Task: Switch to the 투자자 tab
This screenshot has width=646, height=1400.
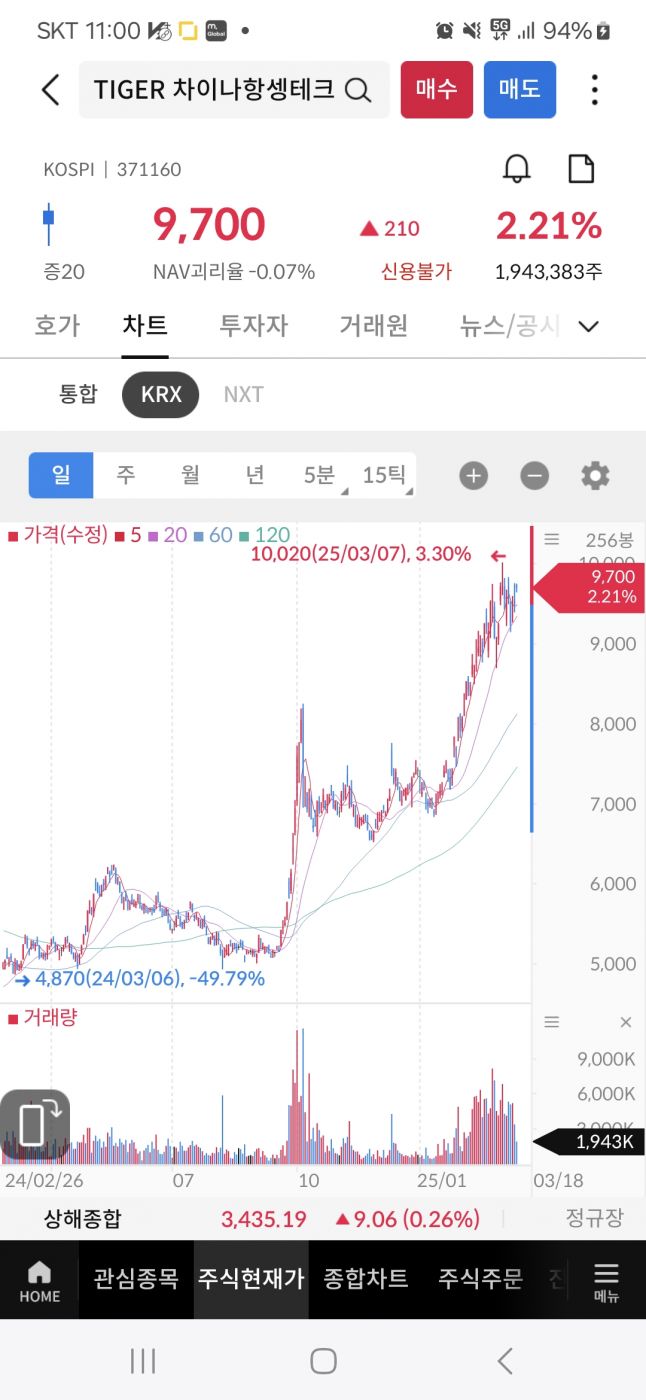Action: coord(254,325)
